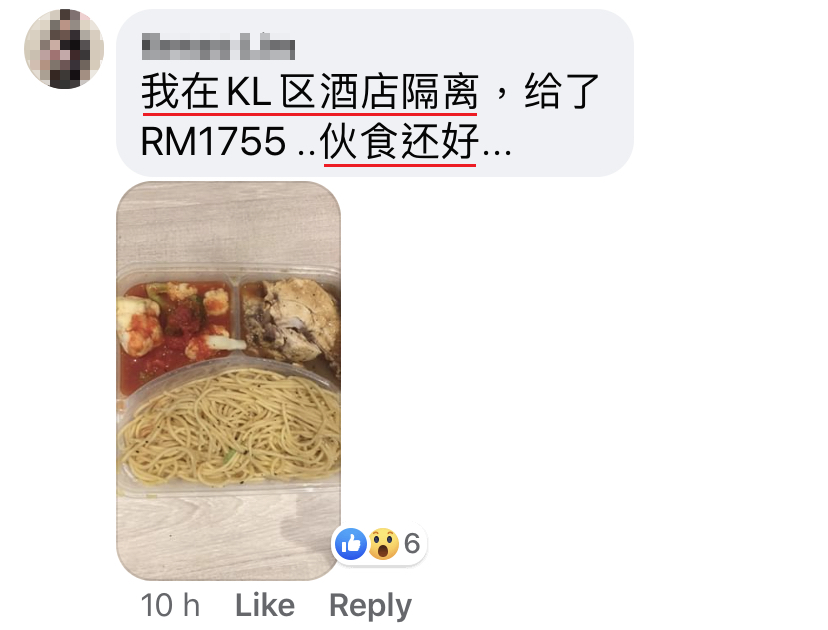
Task: Open the attached meal photo
Action: click(x=228, y=380)
